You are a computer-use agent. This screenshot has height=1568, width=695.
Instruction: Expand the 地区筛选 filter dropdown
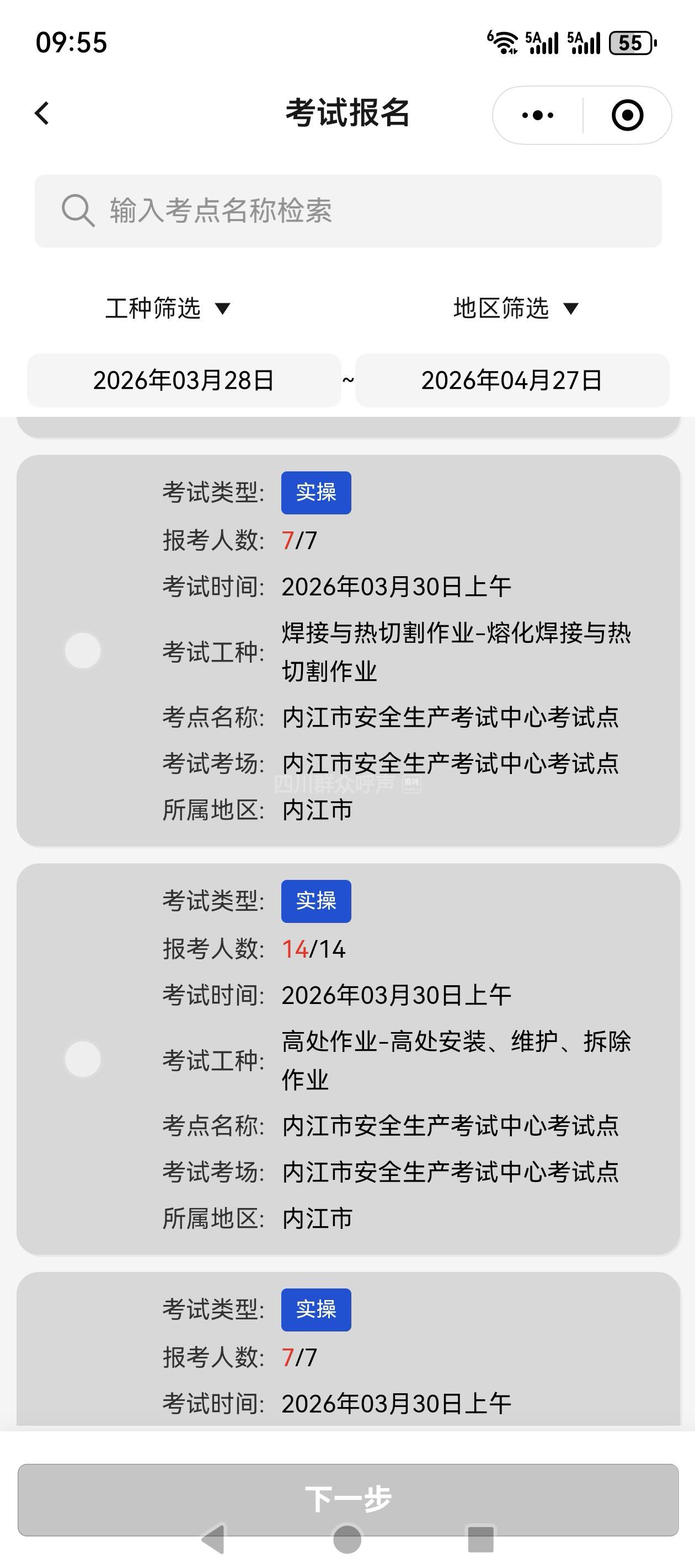(x=515, y=309)
